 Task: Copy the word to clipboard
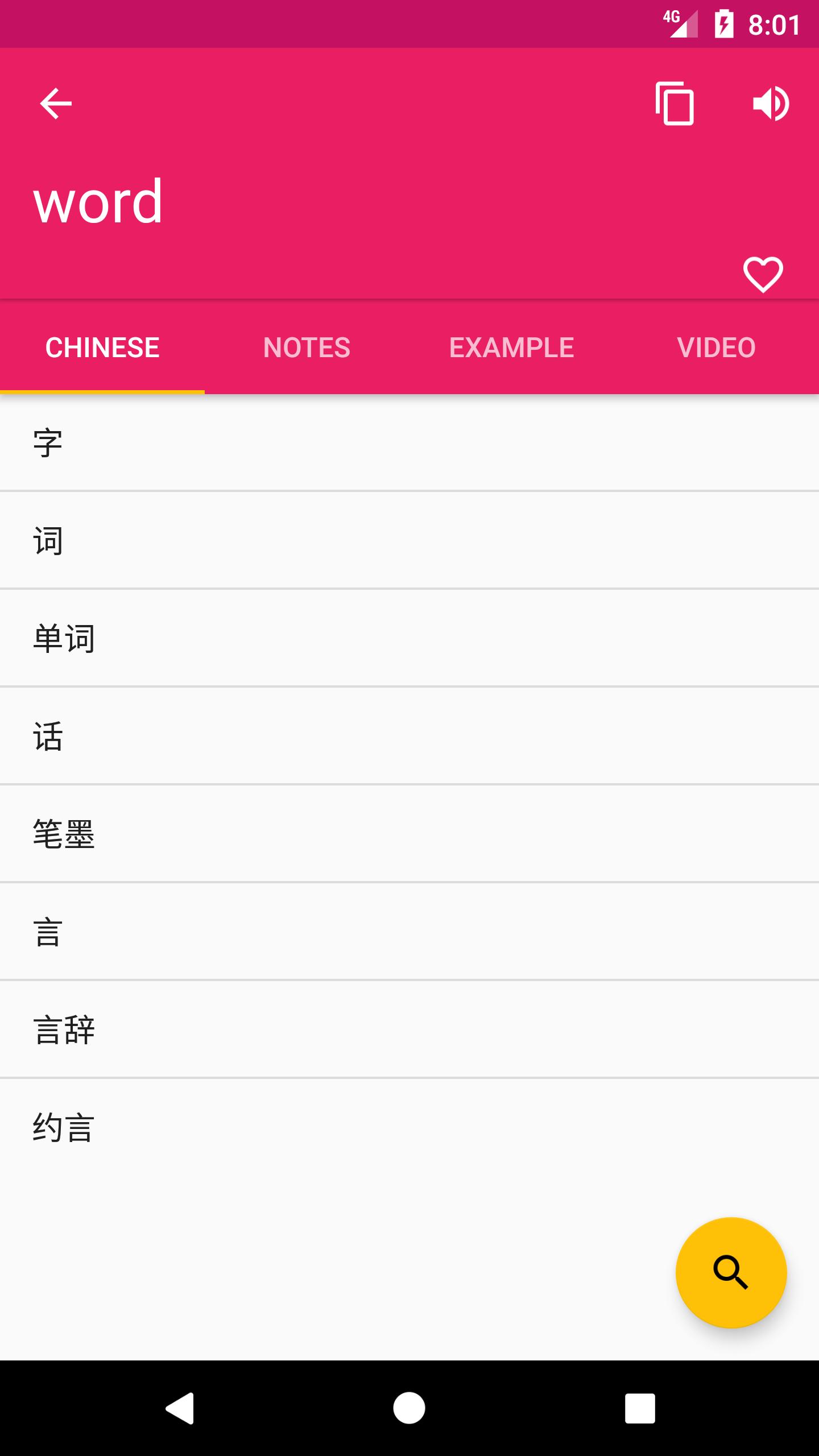[x=675, y=104]
